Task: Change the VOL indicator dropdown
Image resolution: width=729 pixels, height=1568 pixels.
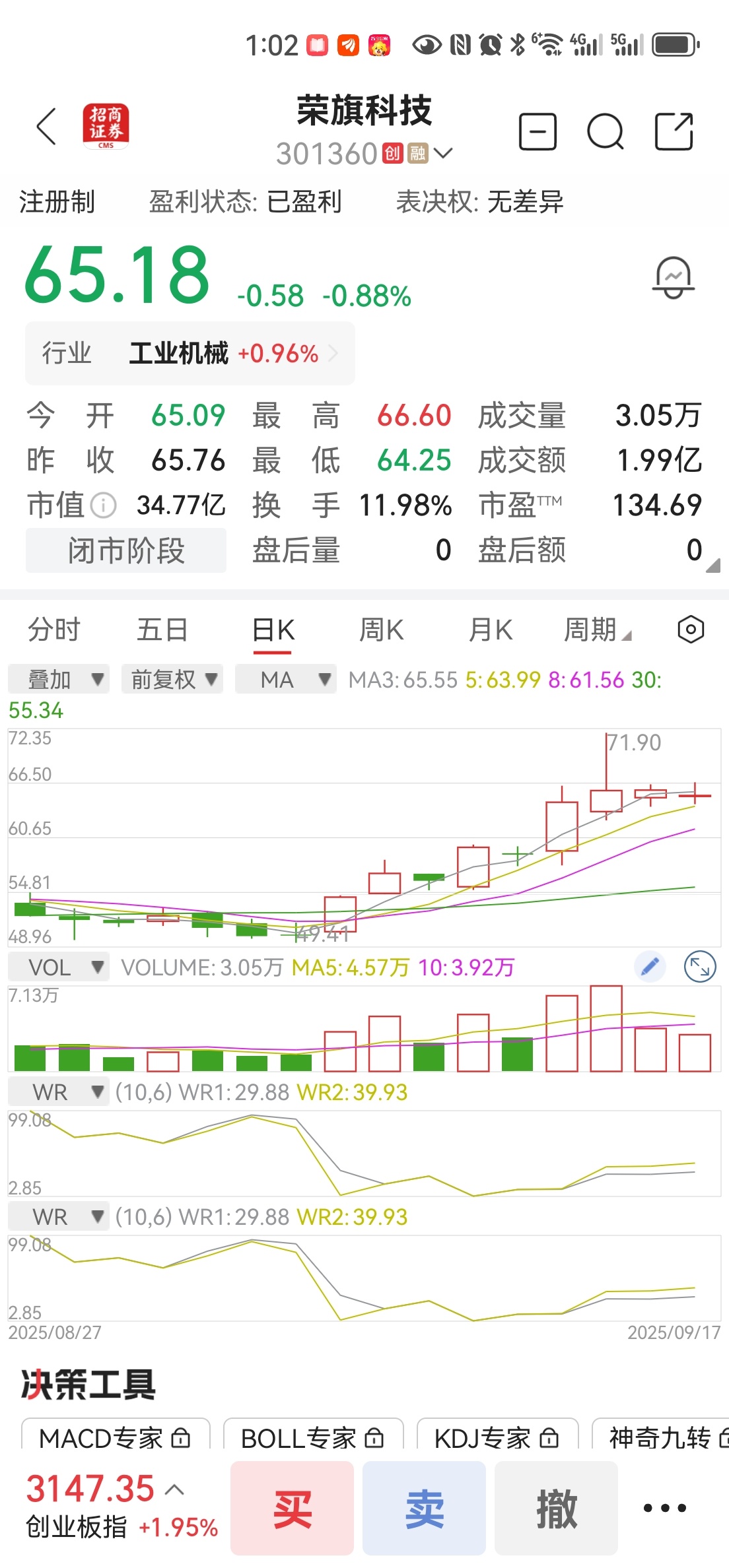Action: [59, 967]
